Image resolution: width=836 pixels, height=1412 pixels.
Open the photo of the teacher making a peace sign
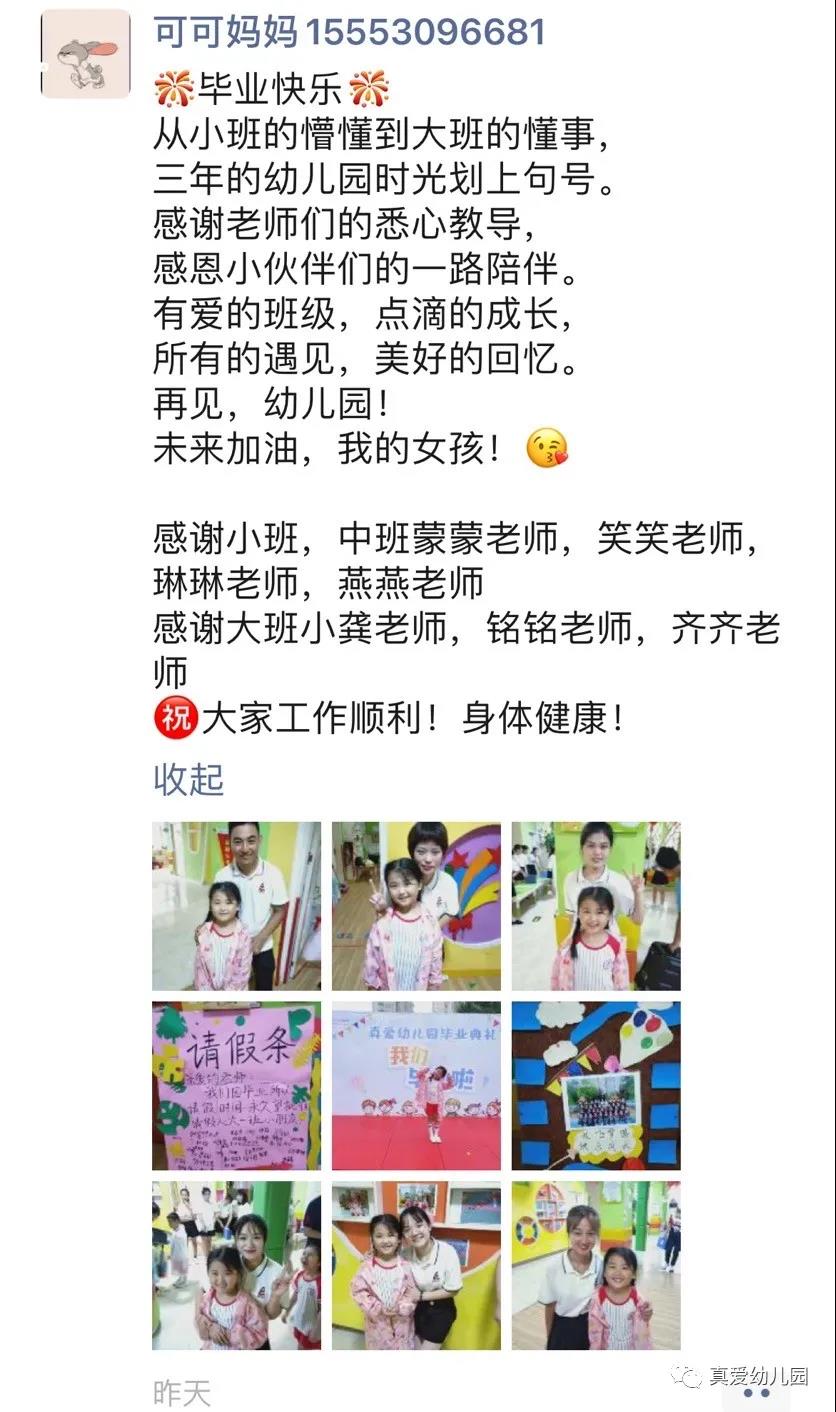[x=596, y=906]
